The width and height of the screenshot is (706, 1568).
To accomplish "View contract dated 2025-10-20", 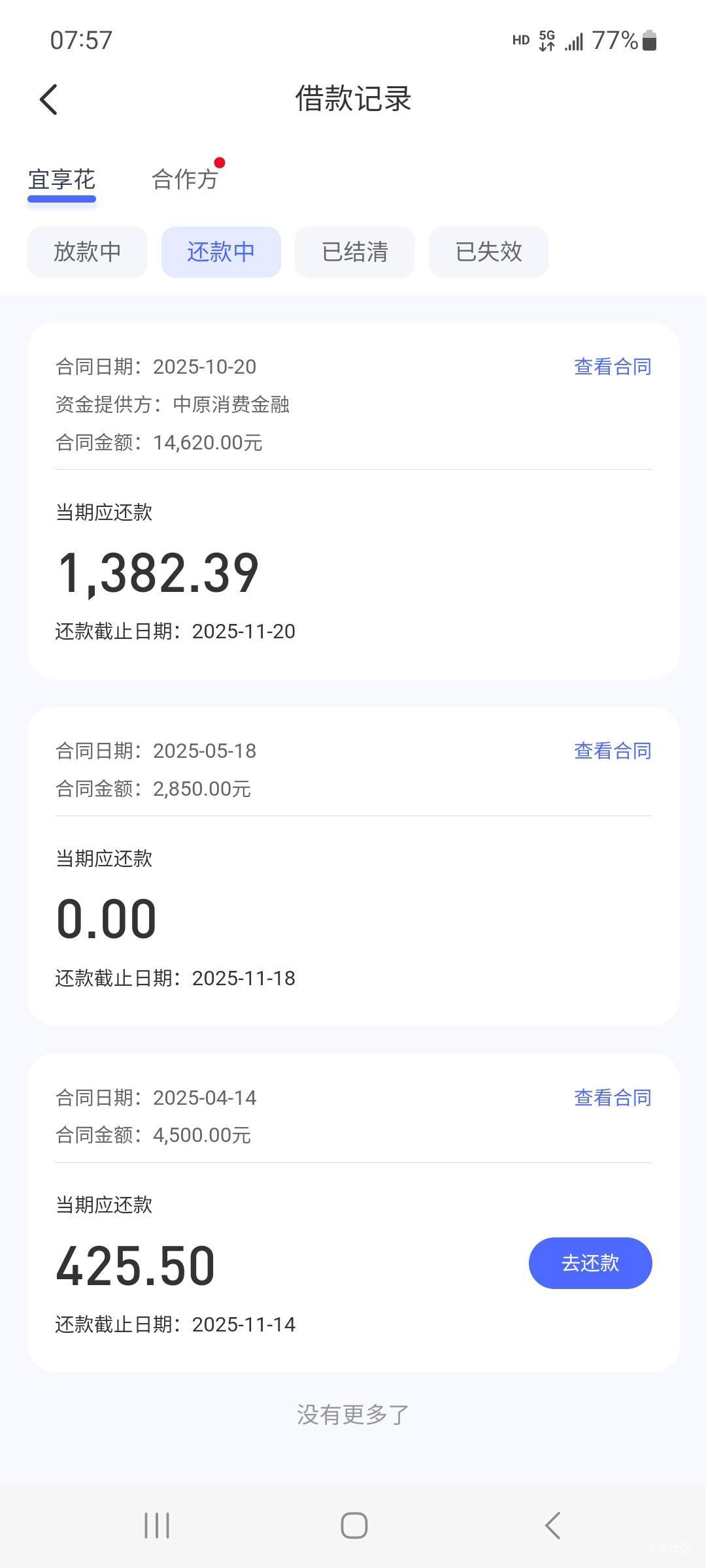I will [613, 367].
